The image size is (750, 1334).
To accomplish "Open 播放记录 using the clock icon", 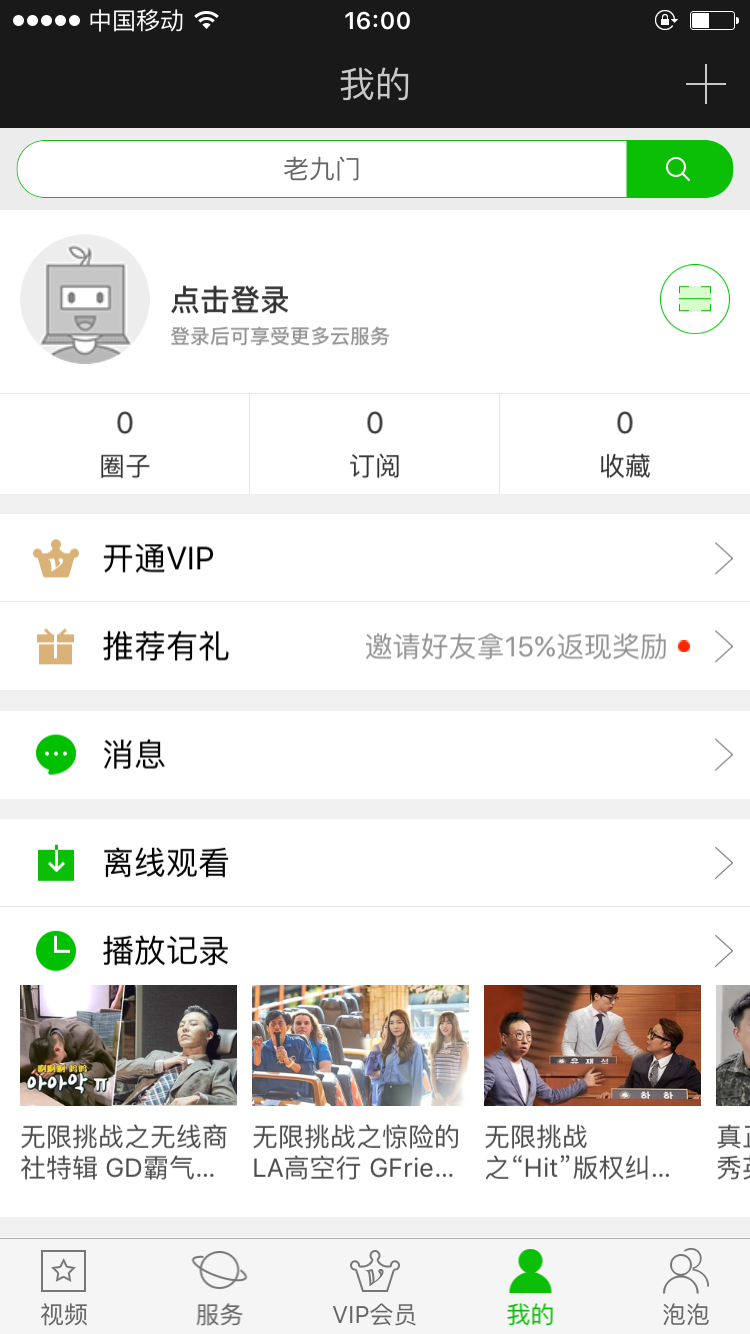I will (x=56, y=950).
